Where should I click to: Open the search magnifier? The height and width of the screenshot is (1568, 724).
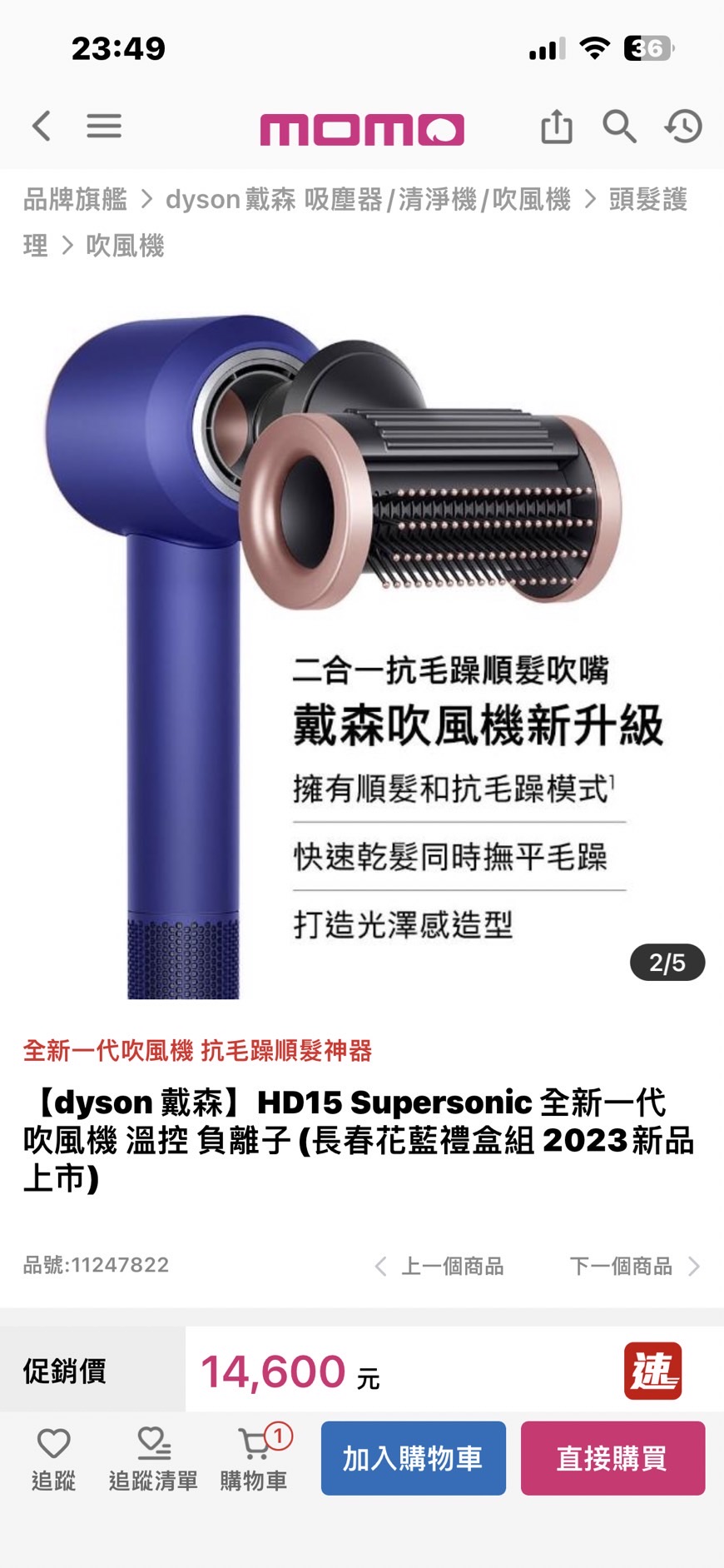click(x=619, y=127)
